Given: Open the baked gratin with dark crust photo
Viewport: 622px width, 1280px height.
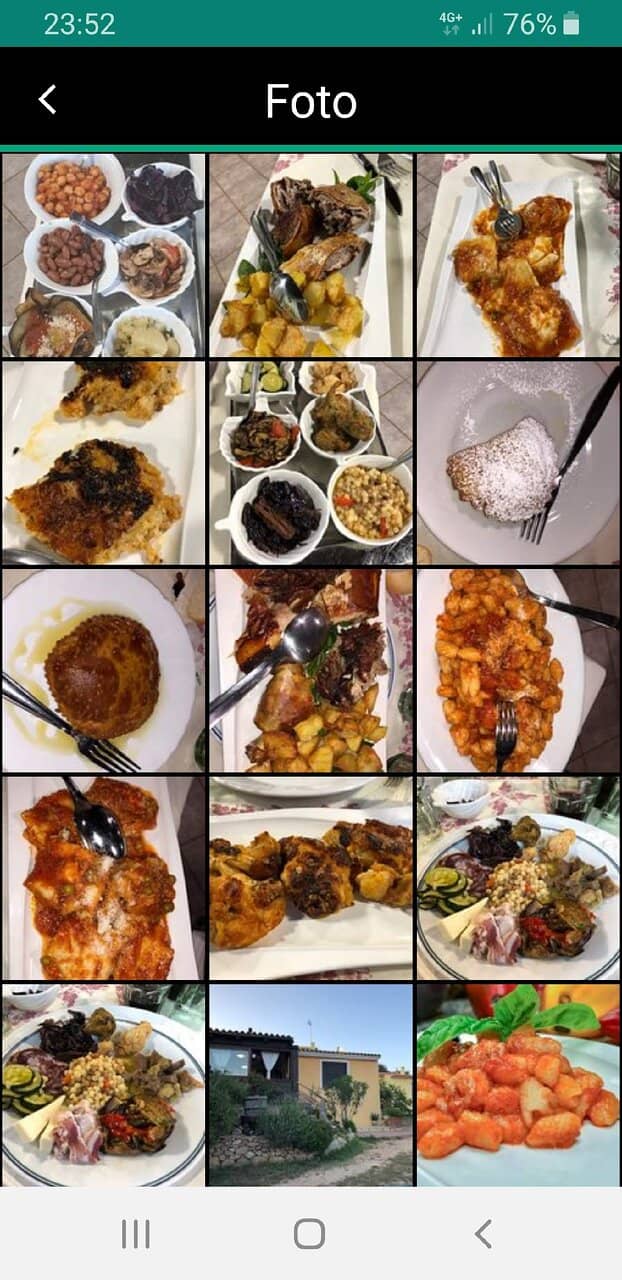Looking at the screenshot, I should (x=103, y=463).
